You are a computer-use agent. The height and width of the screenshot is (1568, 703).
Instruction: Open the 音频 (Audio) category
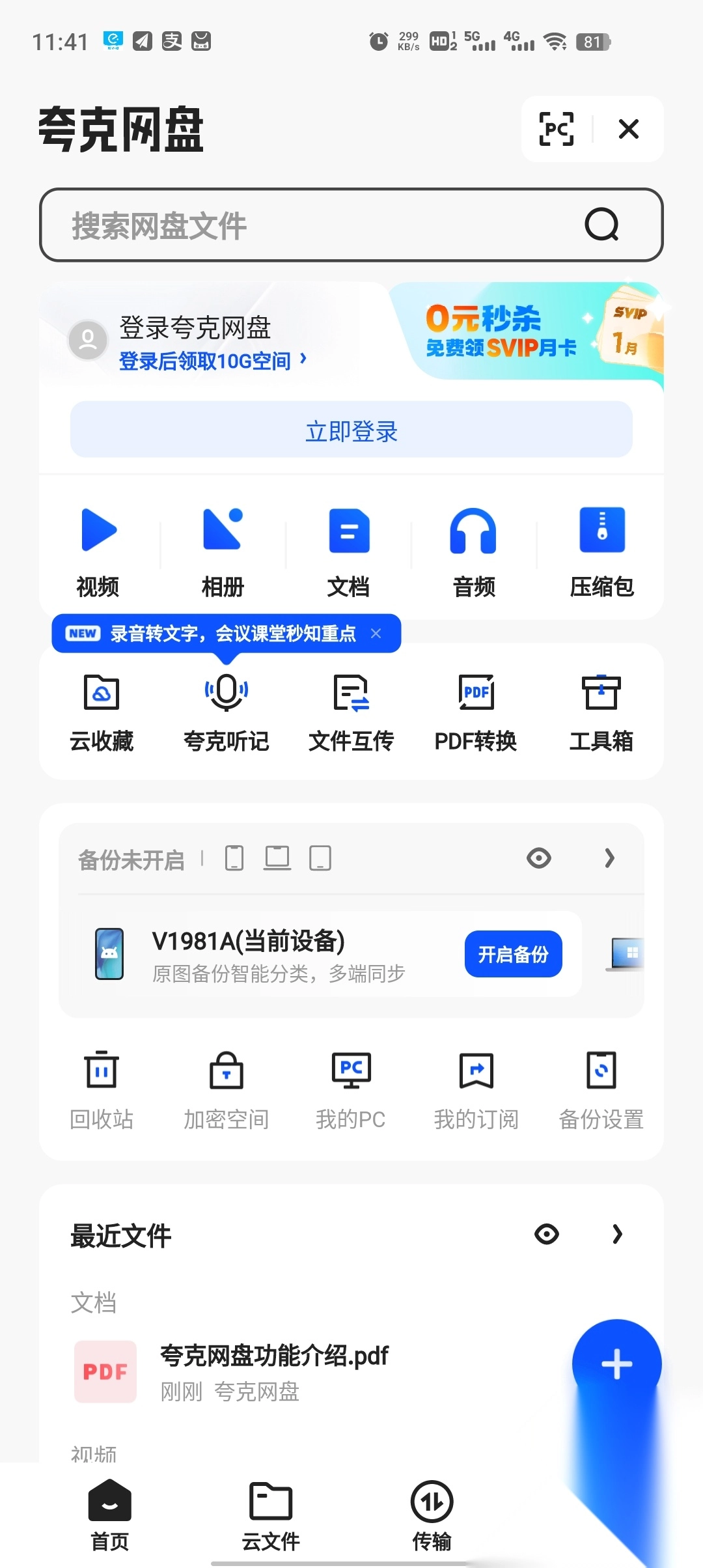pyautogui.click(x=475, y=550)
